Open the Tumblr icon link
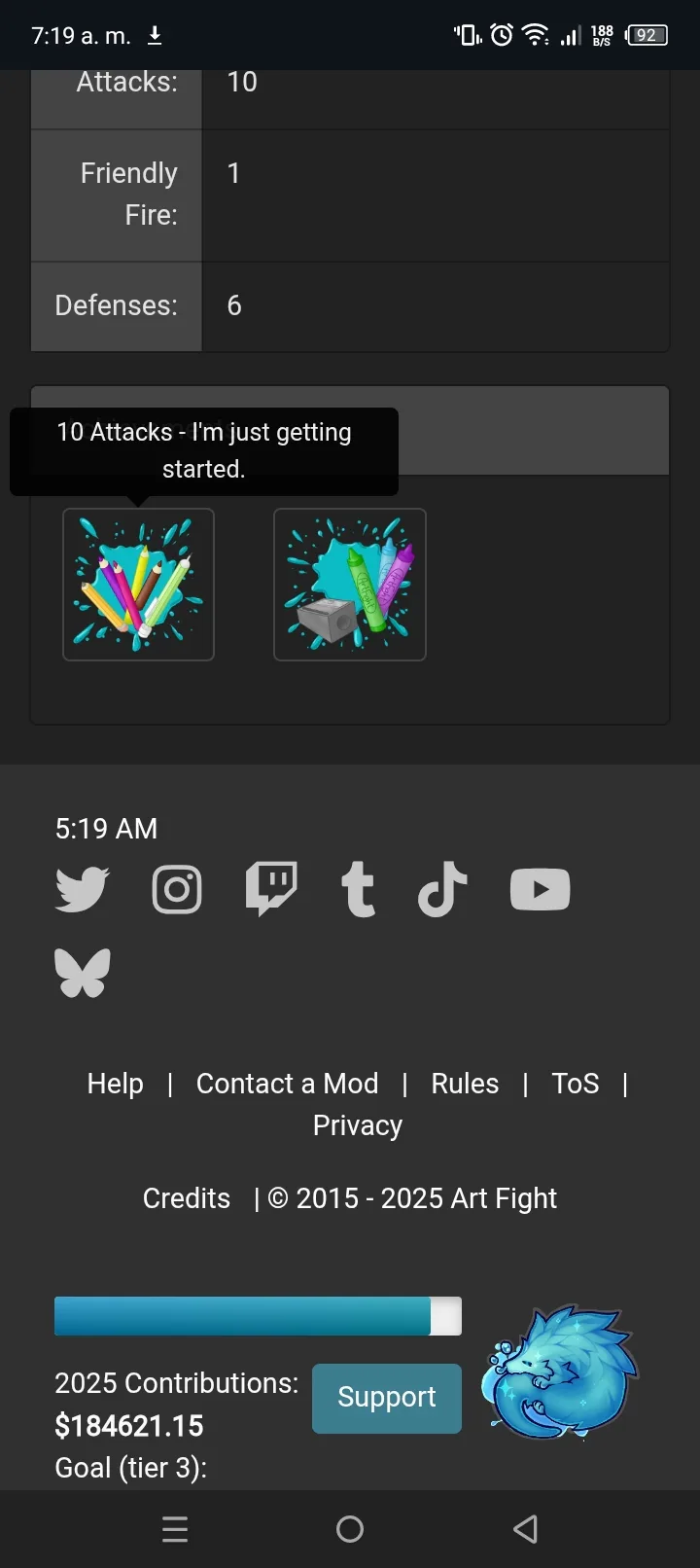 point(358,889)
